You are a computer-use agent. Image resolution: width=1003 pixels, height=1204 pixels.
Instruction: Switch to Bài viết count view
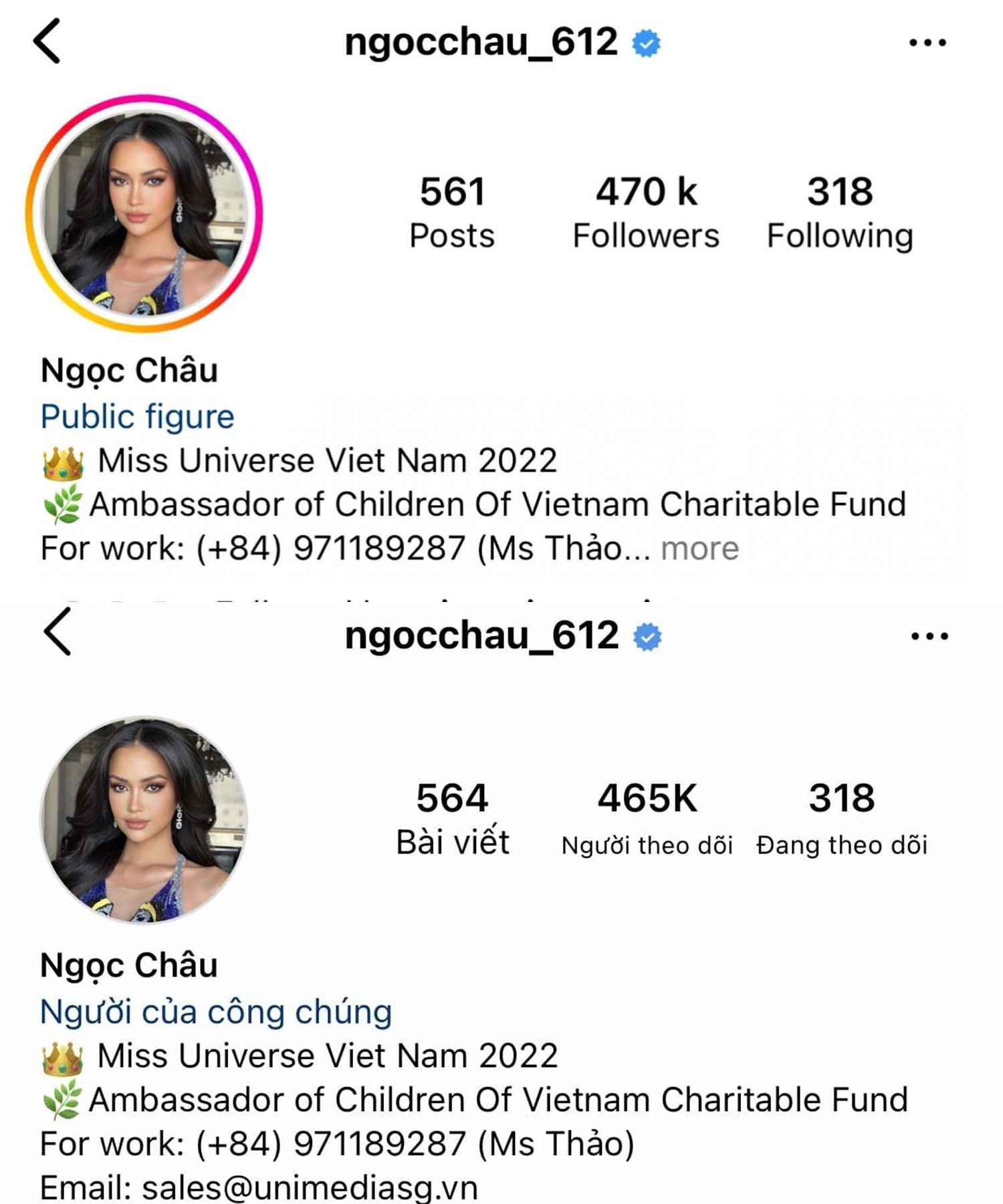(452, 819)
